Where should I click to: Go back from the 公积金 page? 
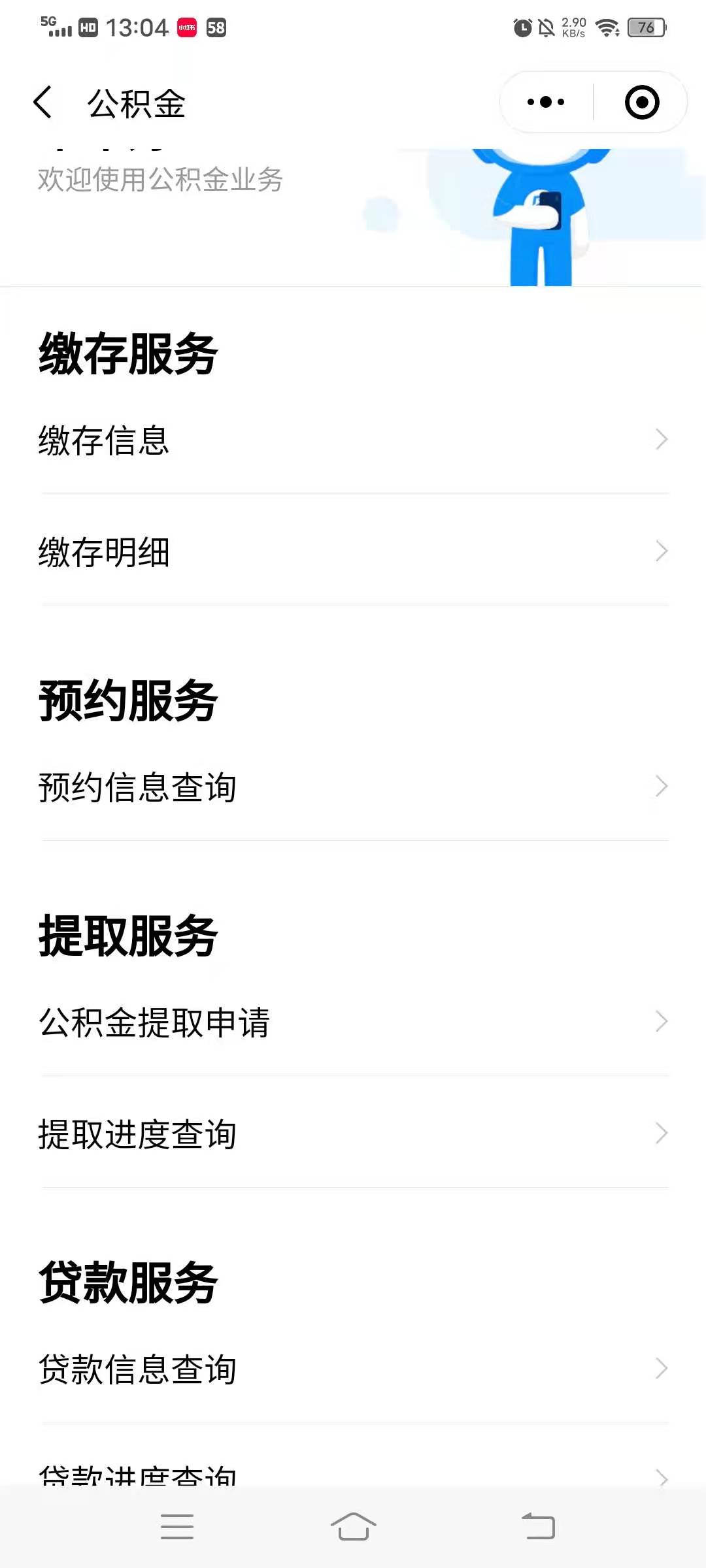tap(43, 103)
